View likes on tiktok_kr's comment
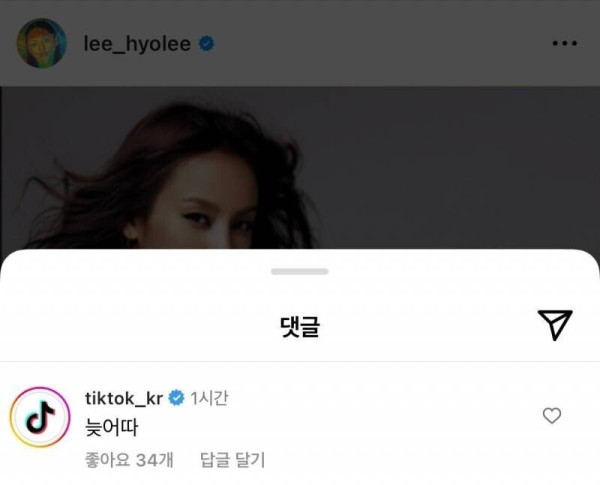 (x=130, y=460)
